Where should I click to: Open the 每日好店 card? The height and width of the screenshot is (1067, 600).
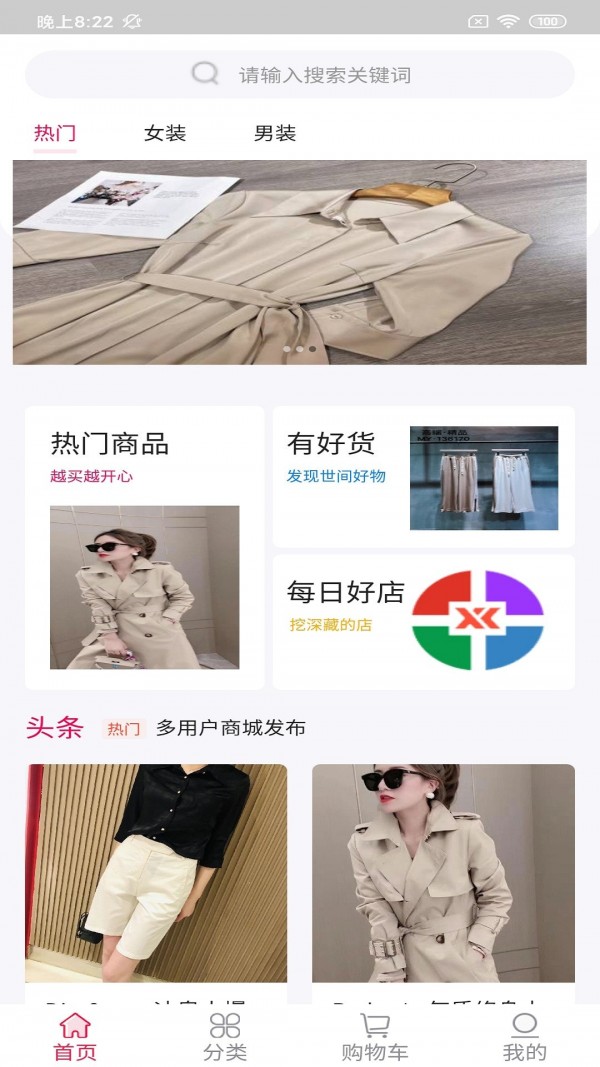[x=423, y=621]
